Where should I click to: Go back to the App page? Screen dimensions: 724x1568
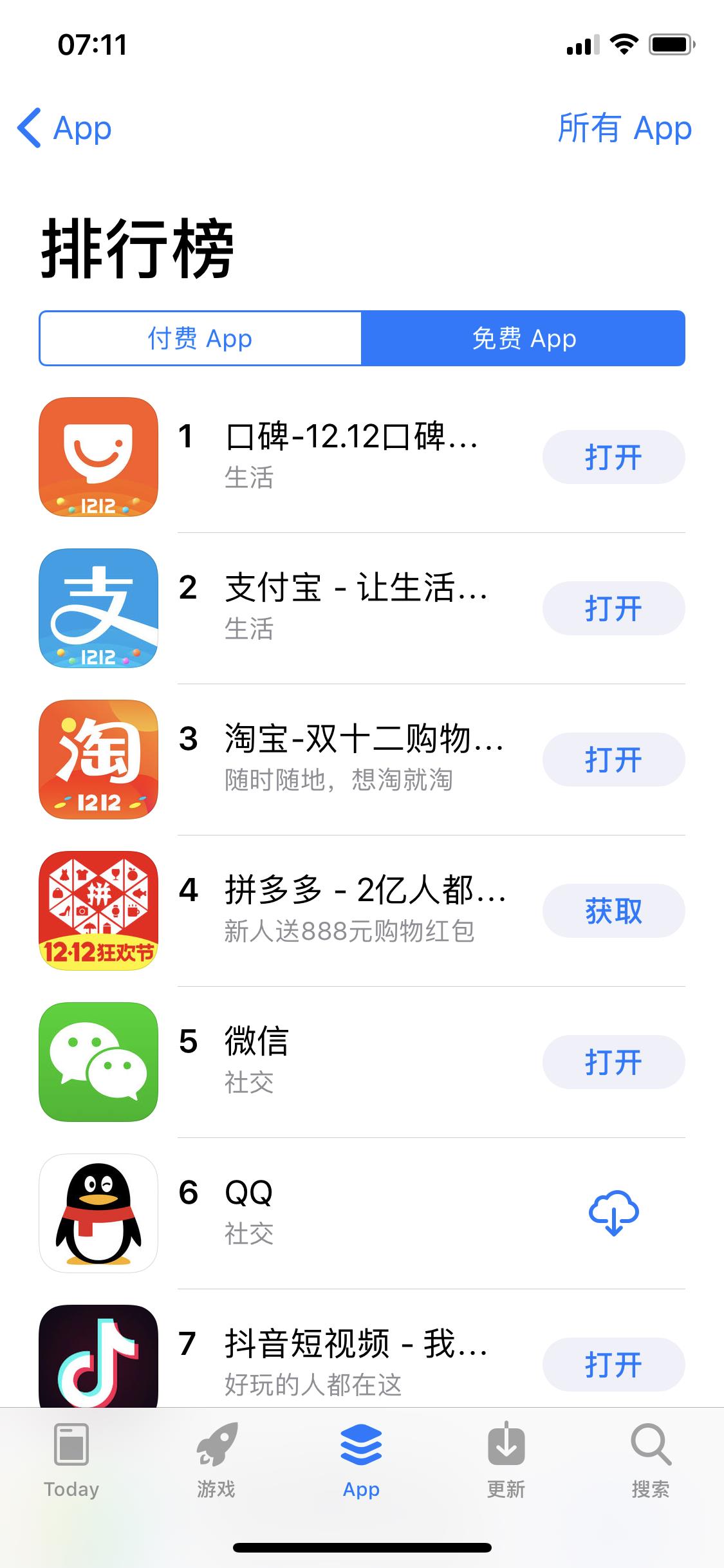coord(64,128)
